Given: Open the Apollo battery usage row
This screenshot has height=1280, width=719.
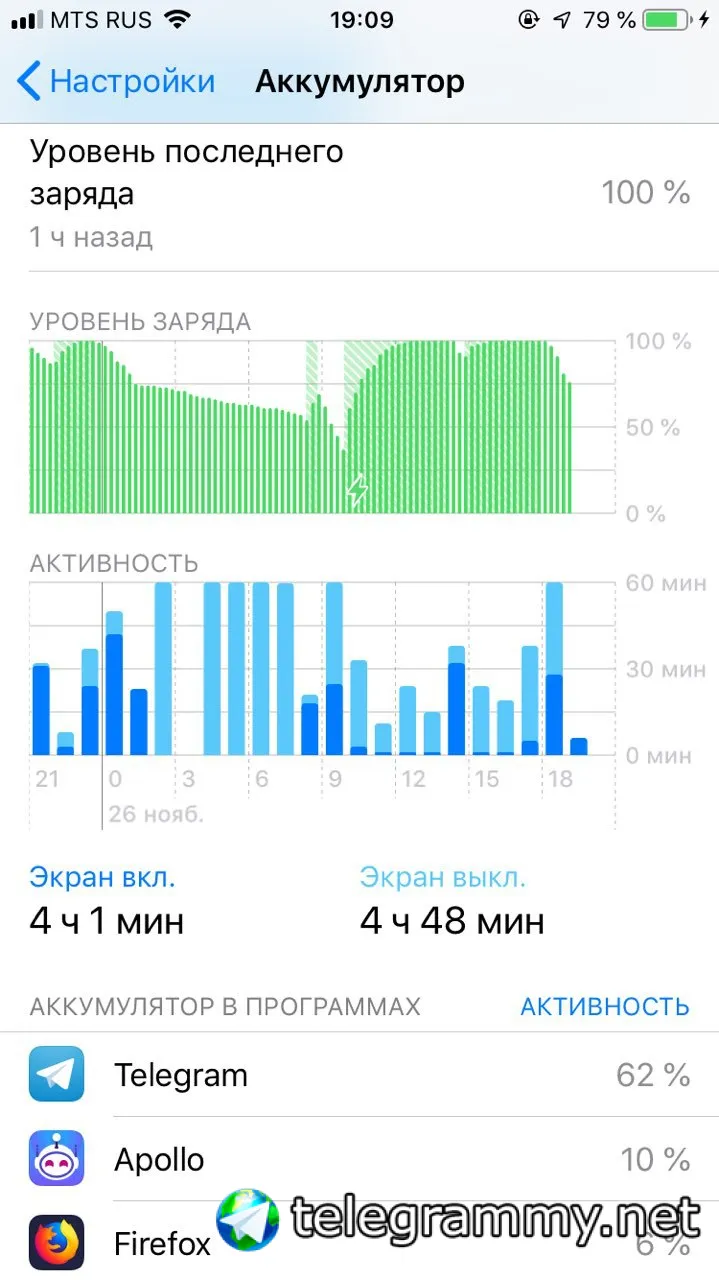Looking at the screenshot, I should (x=360, y=1160).
